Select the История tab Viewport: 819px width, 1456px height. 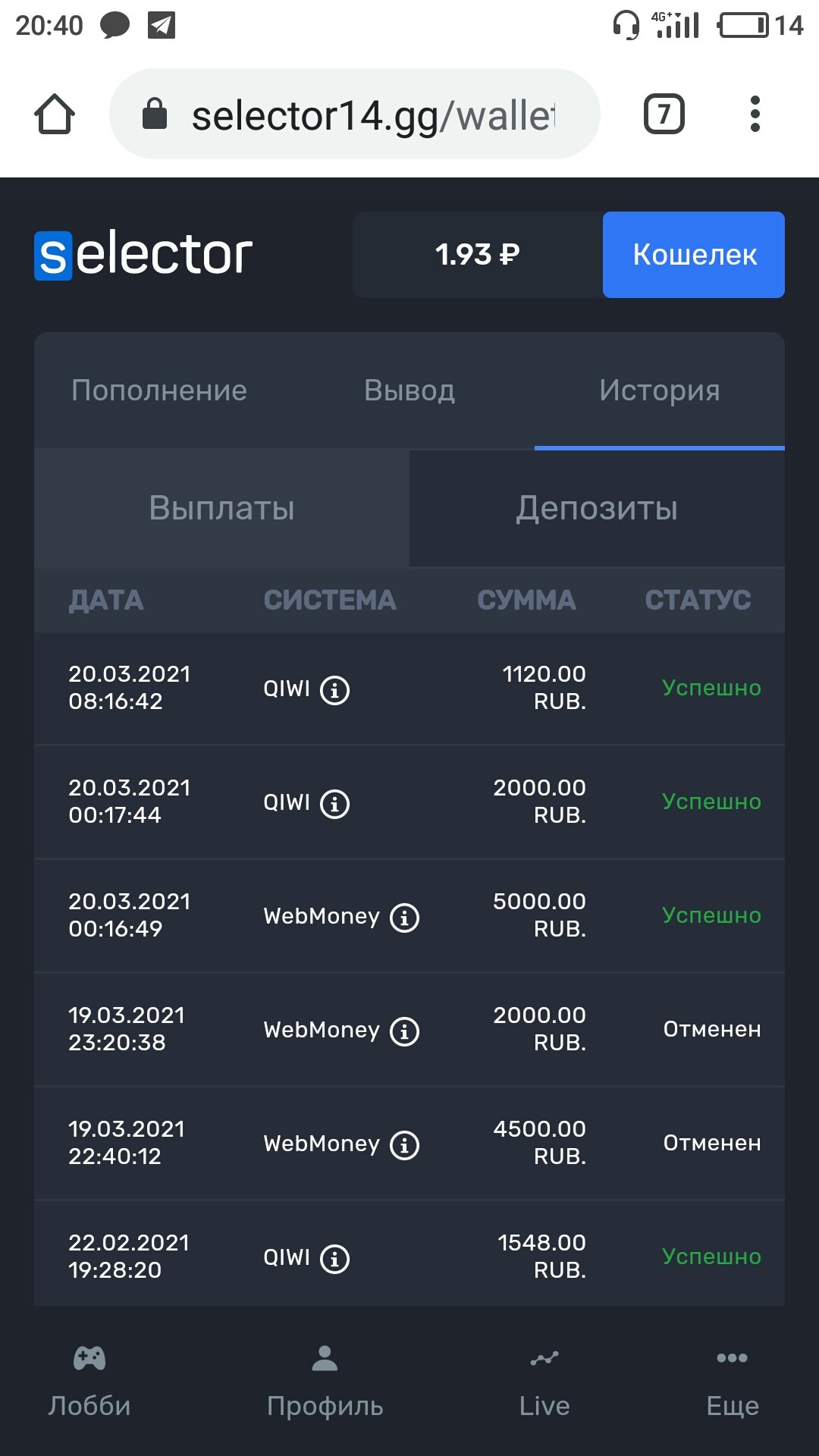click(x=659, y=391)
